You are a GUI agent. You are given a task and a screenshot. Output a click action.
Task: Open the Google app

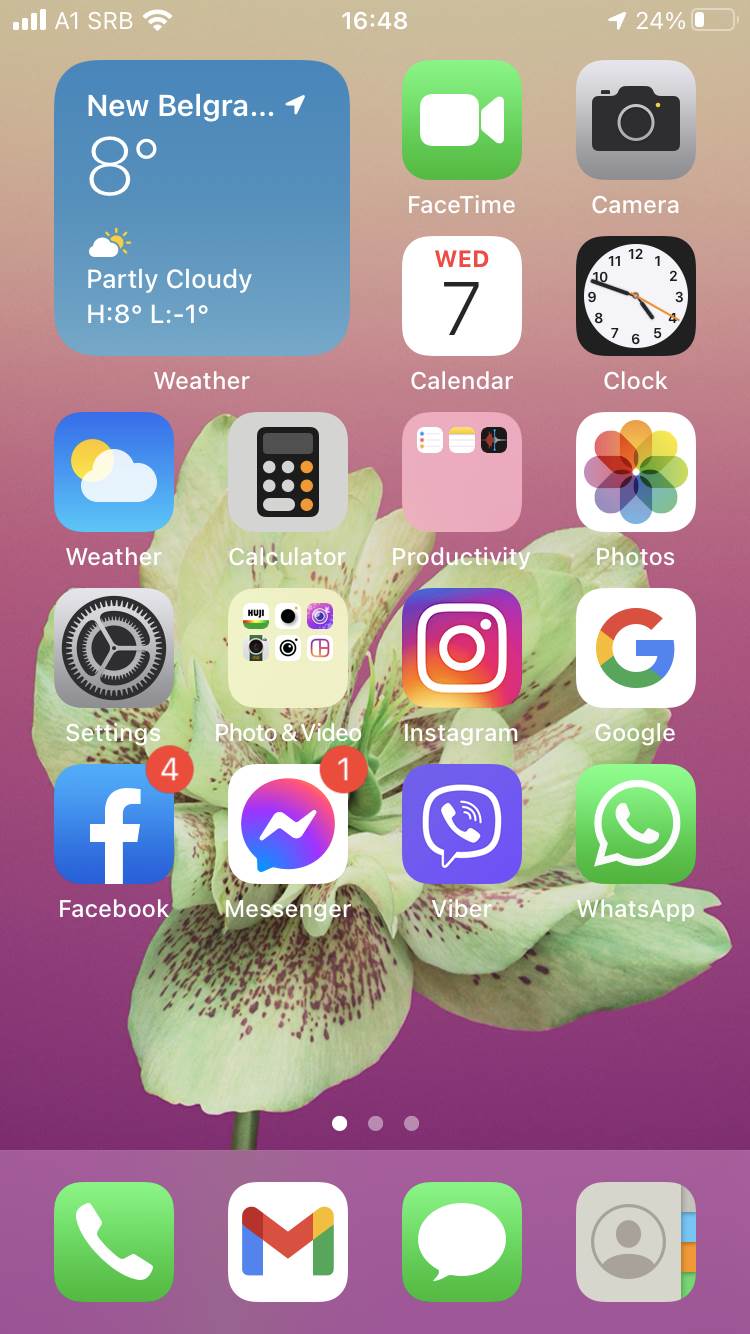(635, 648)
